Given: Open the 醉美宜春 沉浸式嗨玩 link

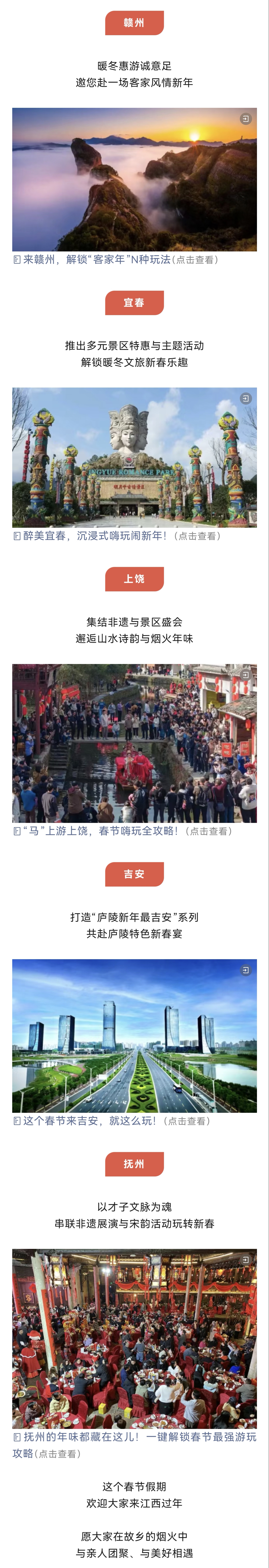Looking at the screenshot, I should (x=95, y=536).
